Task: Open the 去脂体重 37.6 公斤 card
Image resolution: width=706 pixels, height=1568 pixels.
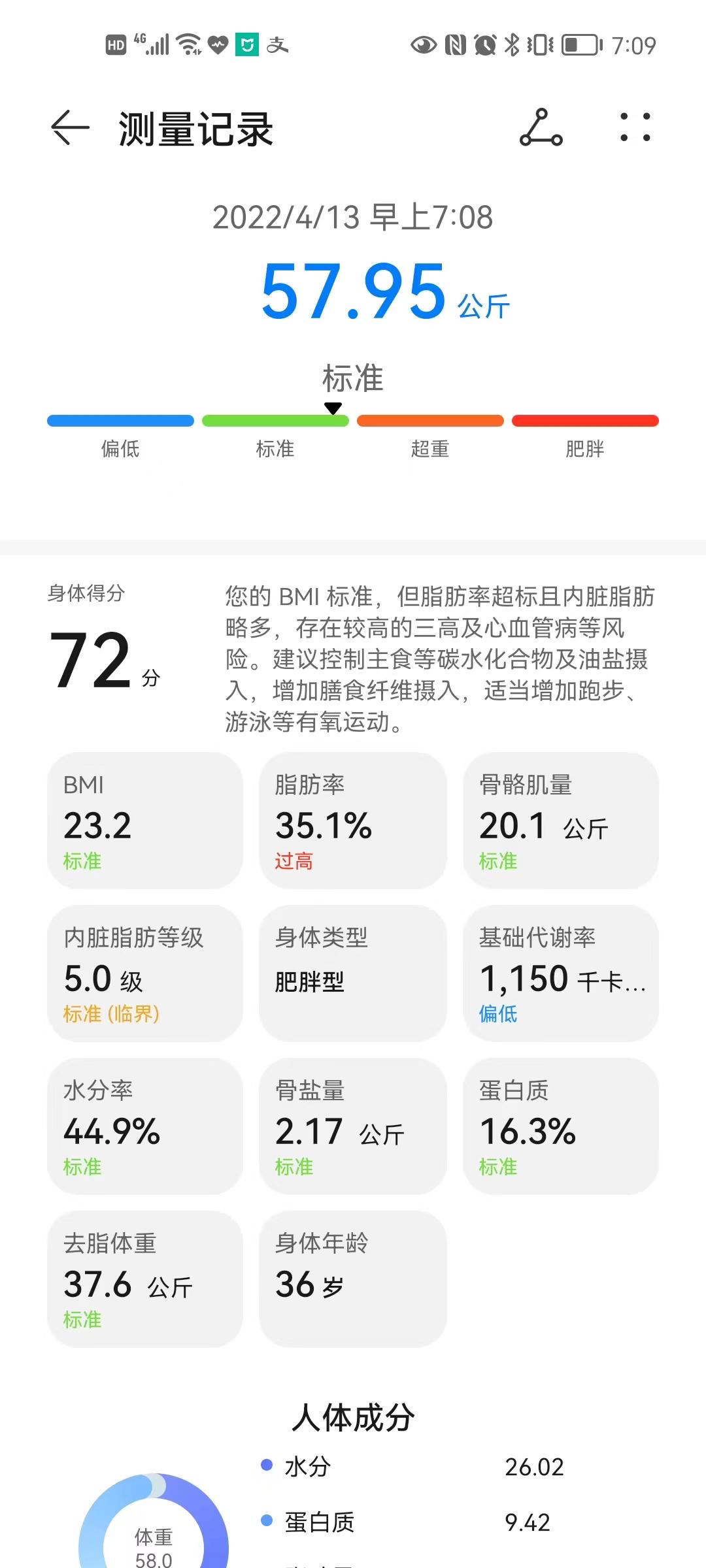Action: (145, 1279)
